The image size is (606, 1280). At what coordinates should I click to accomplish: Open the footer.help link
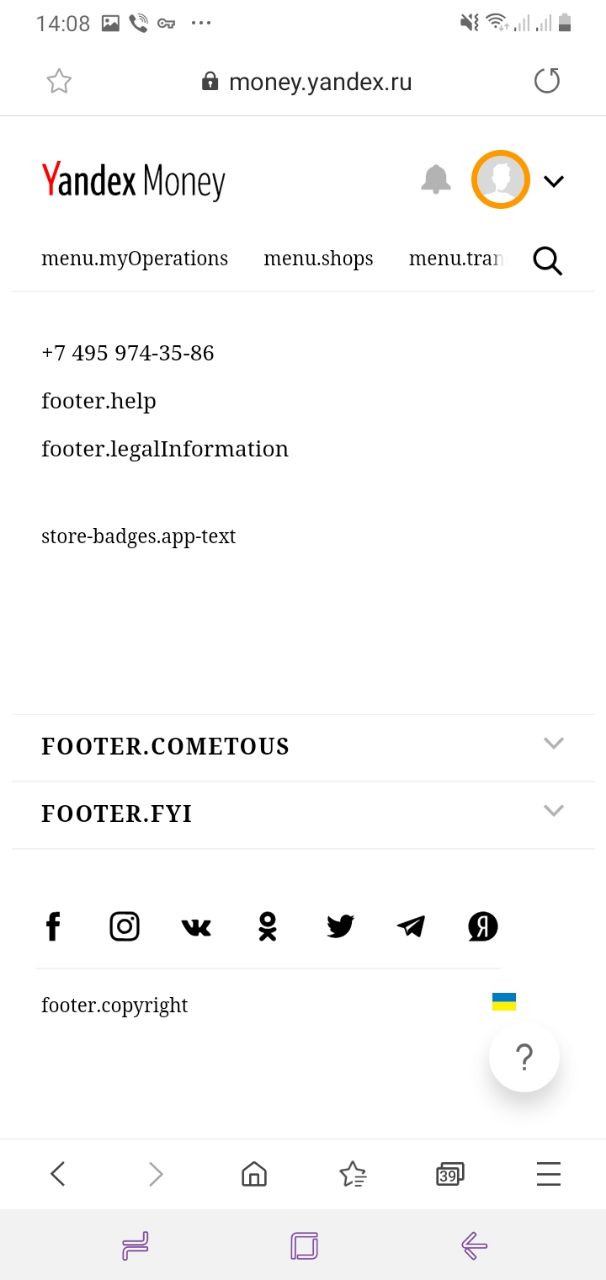tap(98, 401)
